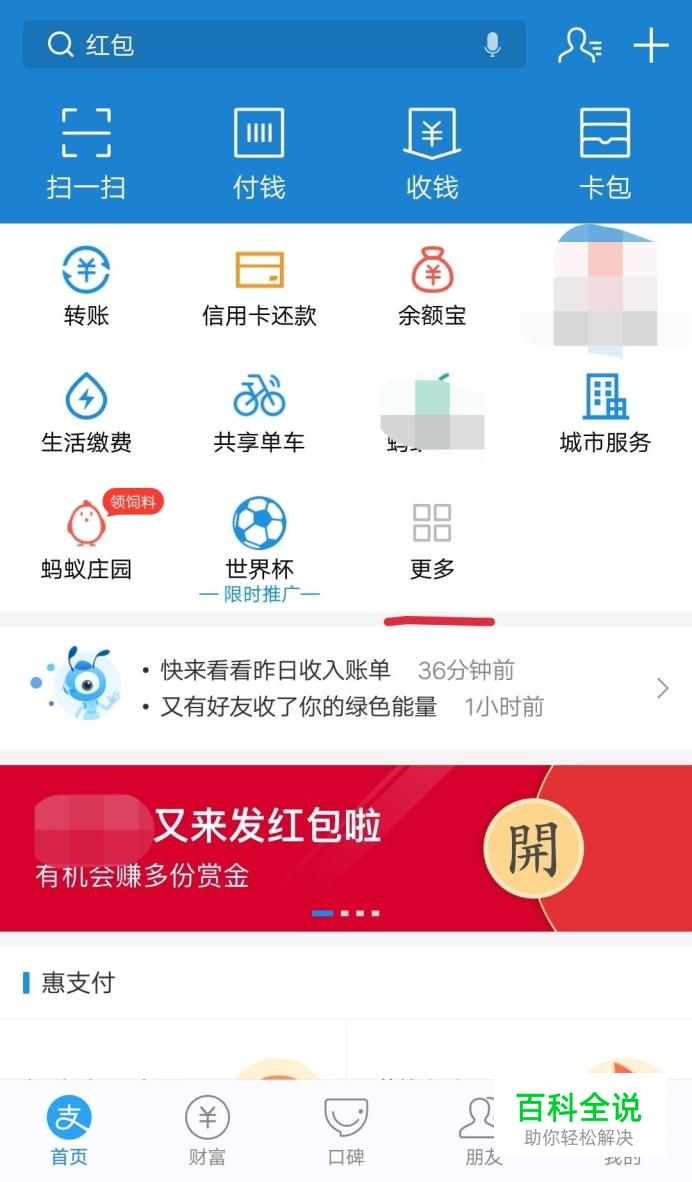This screenshot has height=1182, width=692.
Task: Open the plus menu
Action: point(651,45)
